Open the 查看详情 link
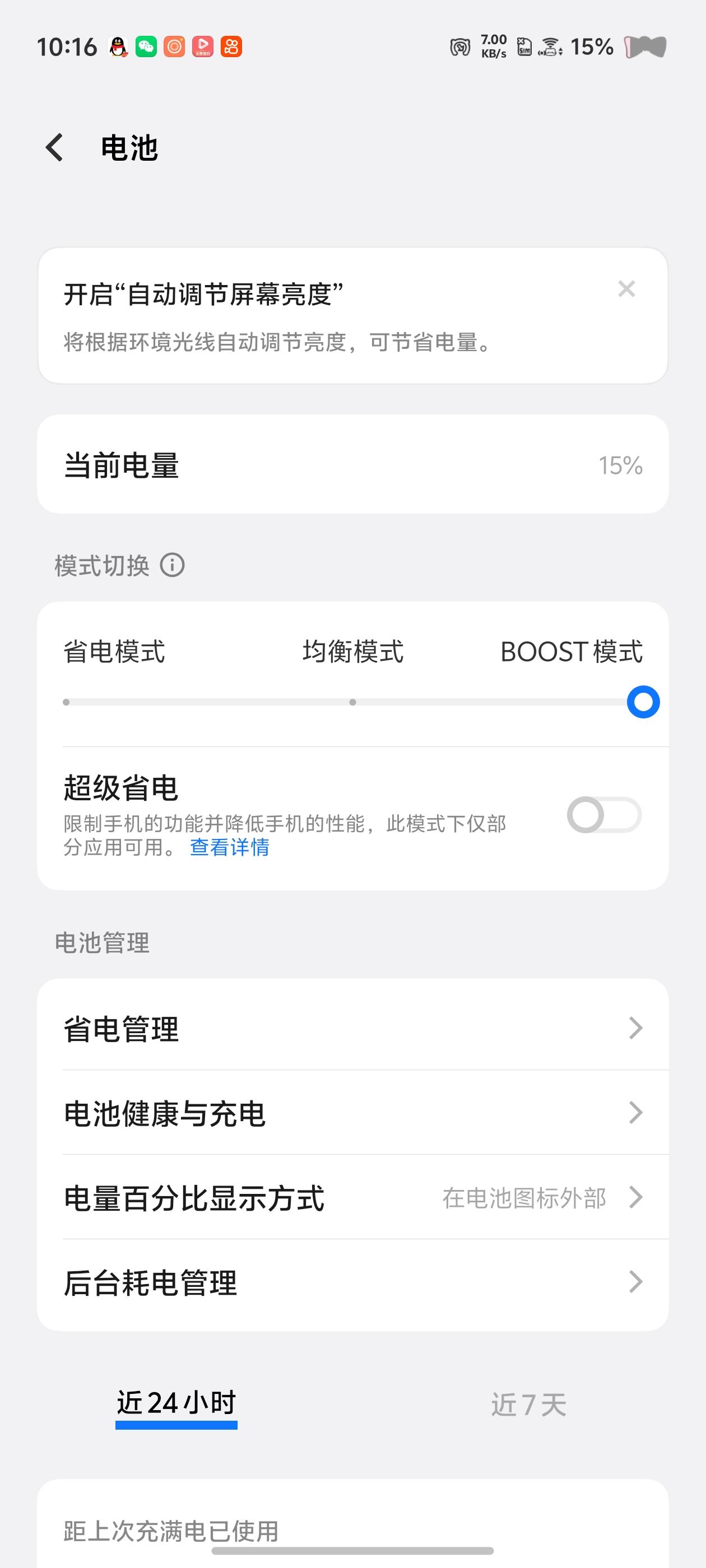Screen dimensions: 706x1568 pos(230,847)
